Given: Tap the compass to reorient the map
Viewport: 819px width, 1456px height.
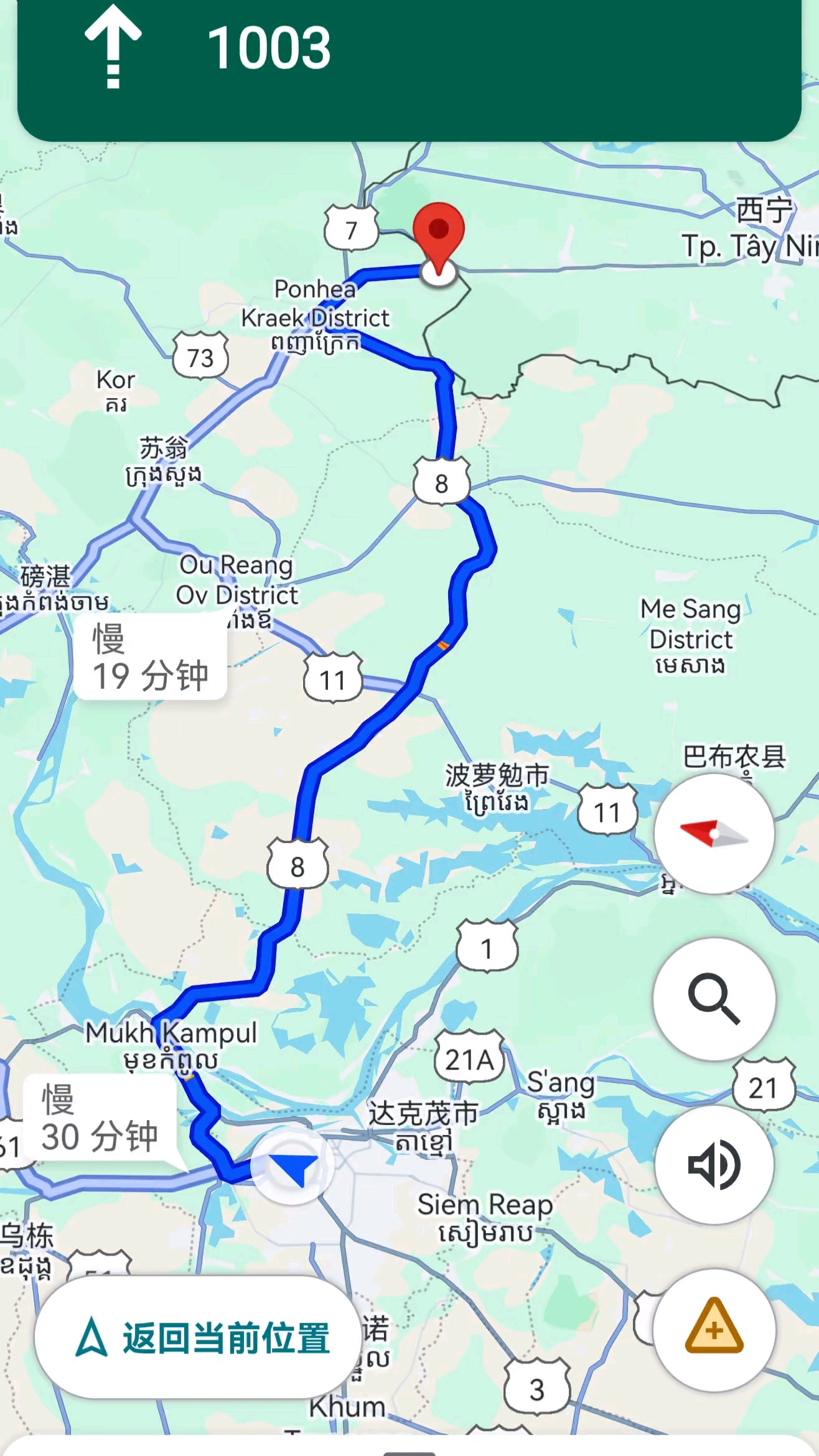Looking at the screenshot, I should (714, 834).
